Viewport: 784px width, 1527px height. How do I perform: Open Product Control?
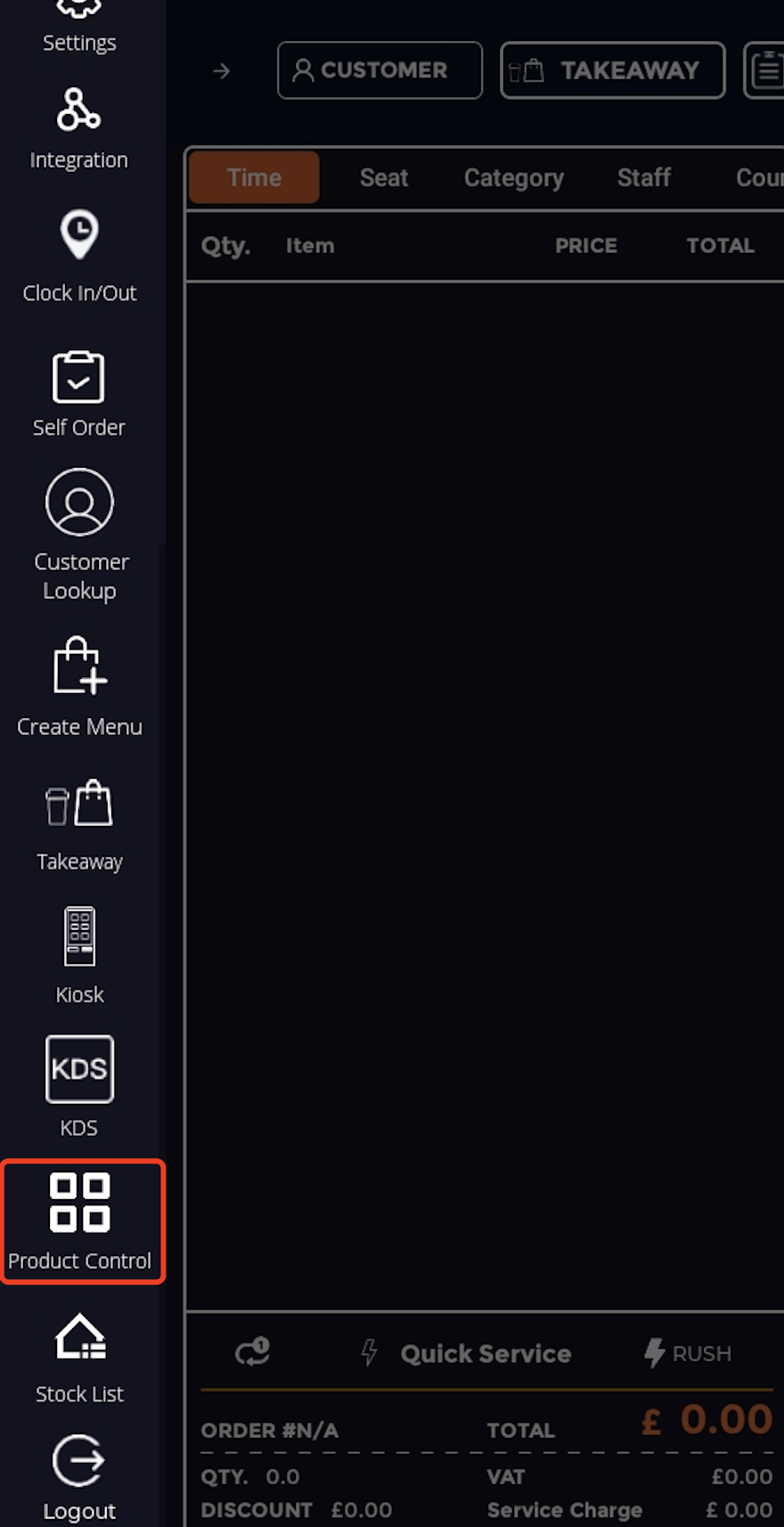(79, 1221)
